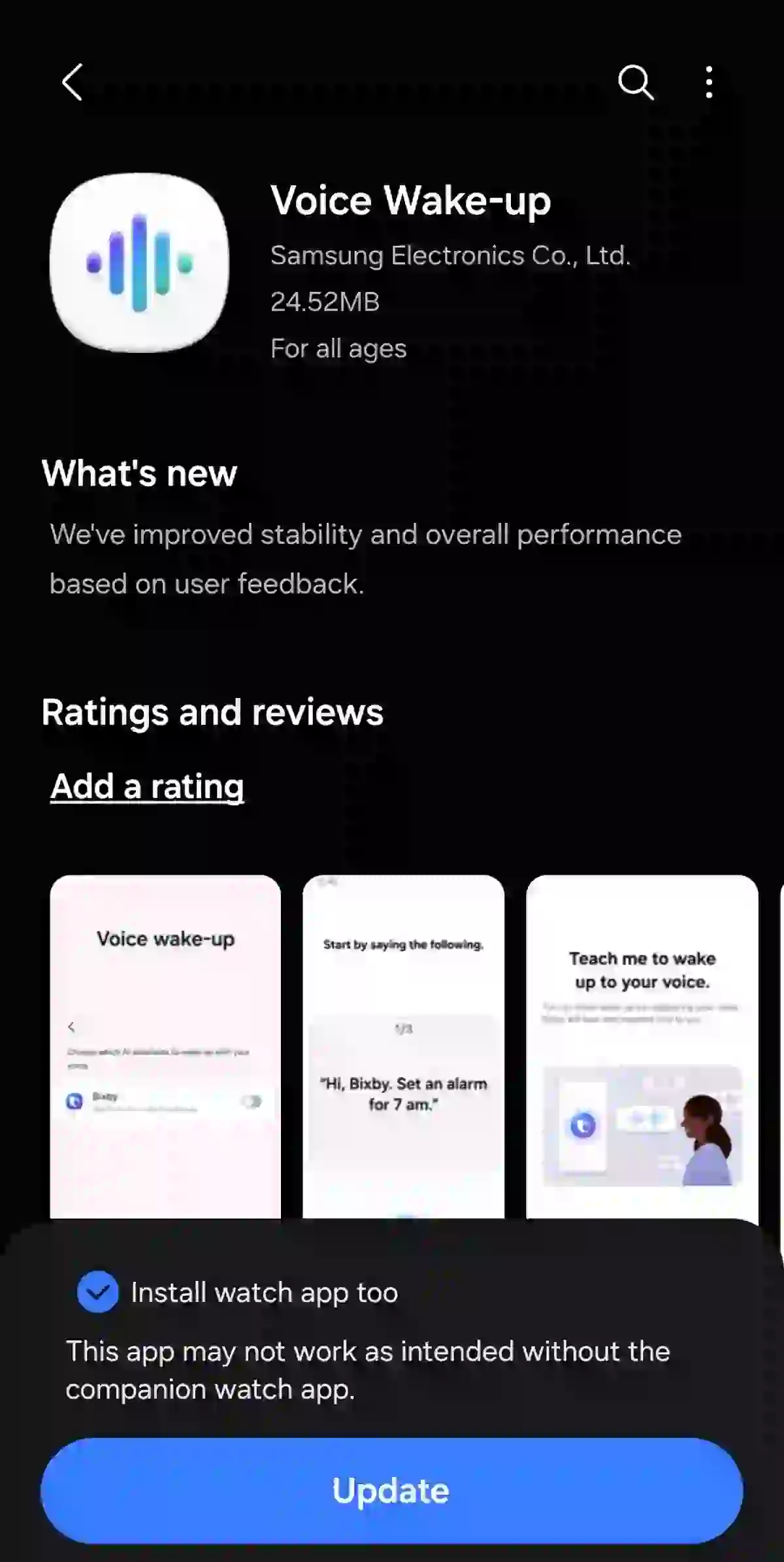784x1562 pixels.
Task: Open the Voice wake-up screenshot preview
Action: [x=165, y=1046]
